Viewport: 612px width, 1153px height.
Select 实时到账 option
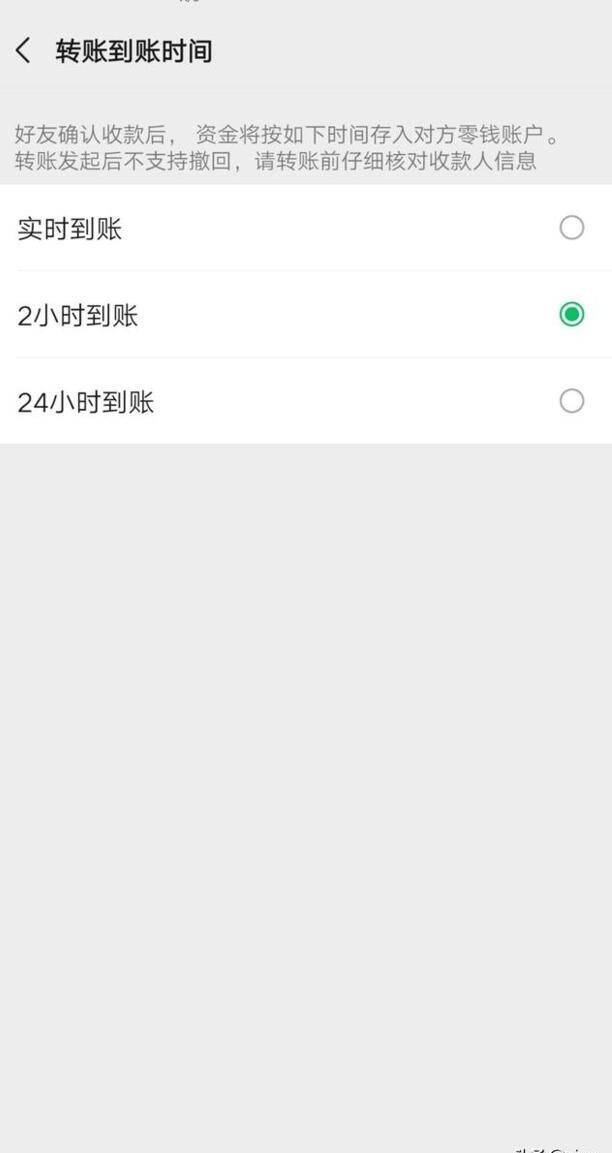(x=571, y=228)
